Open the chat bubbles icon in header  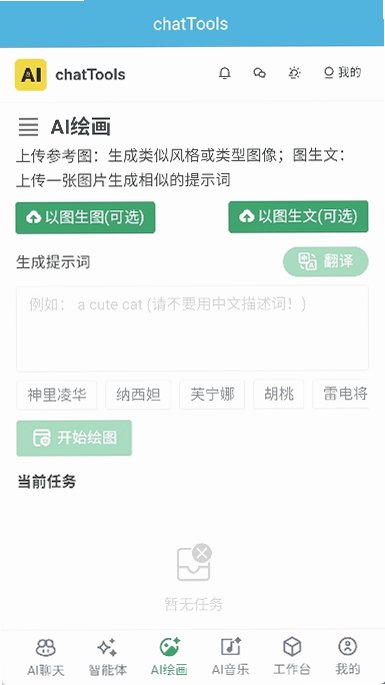pyautogui.click(x=260, y=73)
